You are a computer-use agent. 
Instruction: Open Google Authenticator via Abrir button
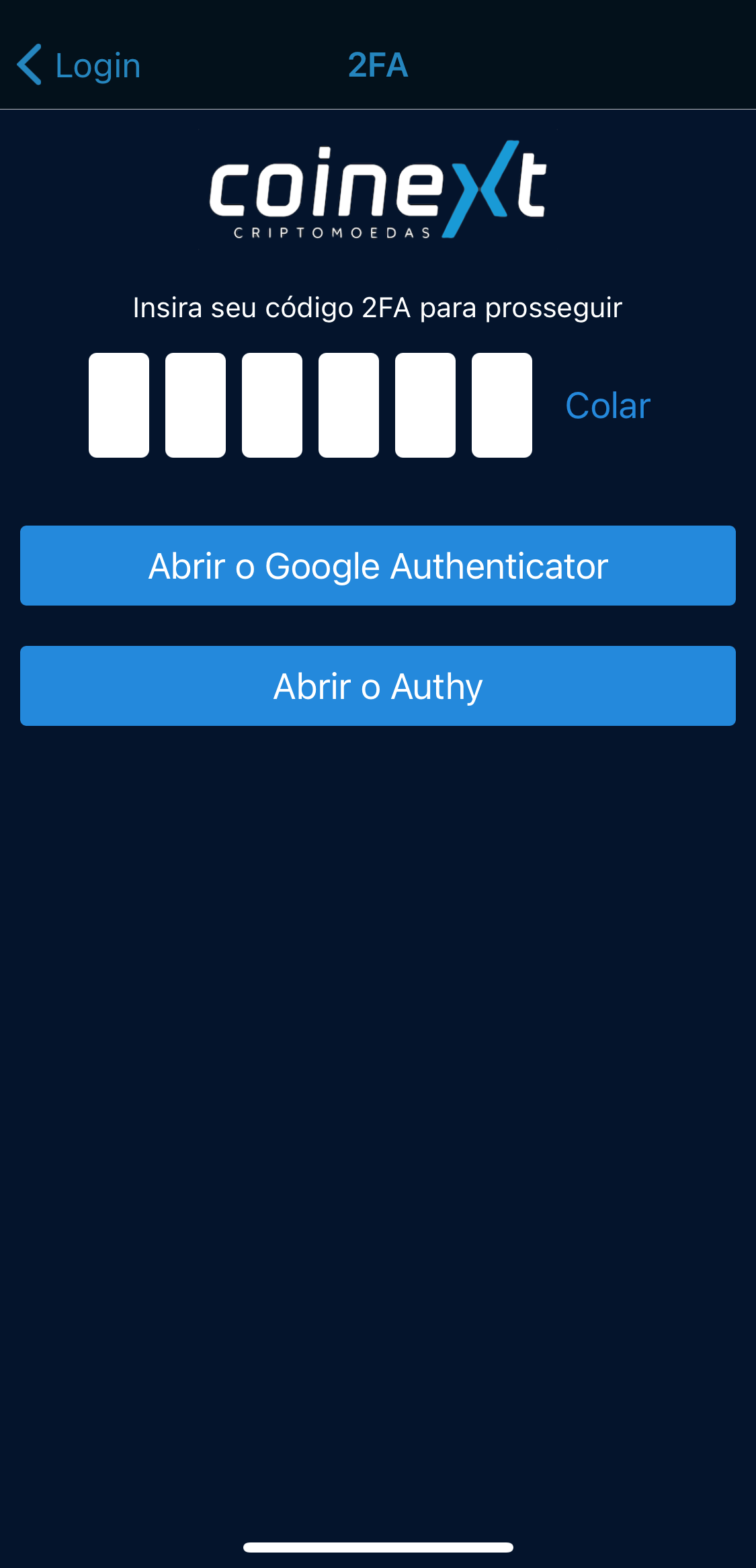378,566
